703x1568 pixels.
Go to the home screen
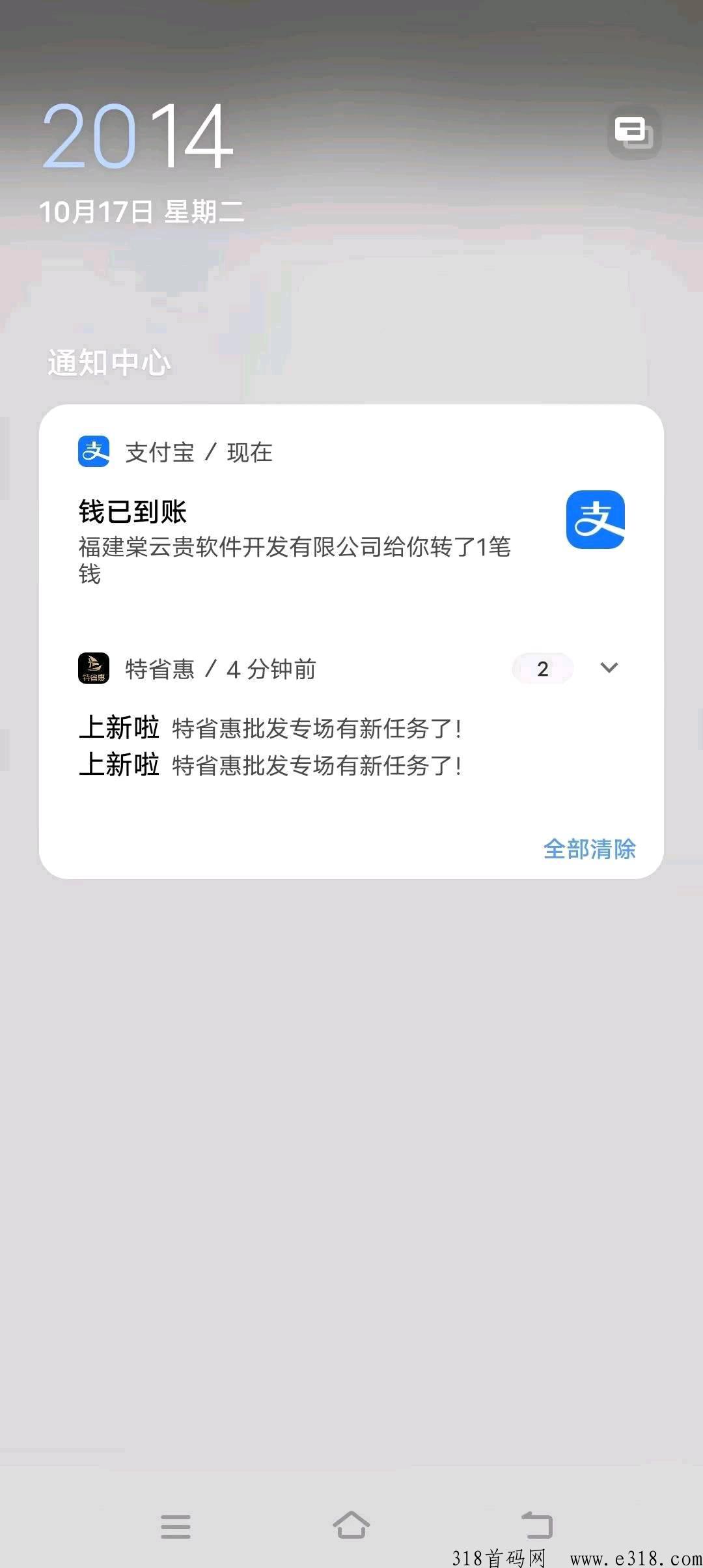(x=351, y=1525)
